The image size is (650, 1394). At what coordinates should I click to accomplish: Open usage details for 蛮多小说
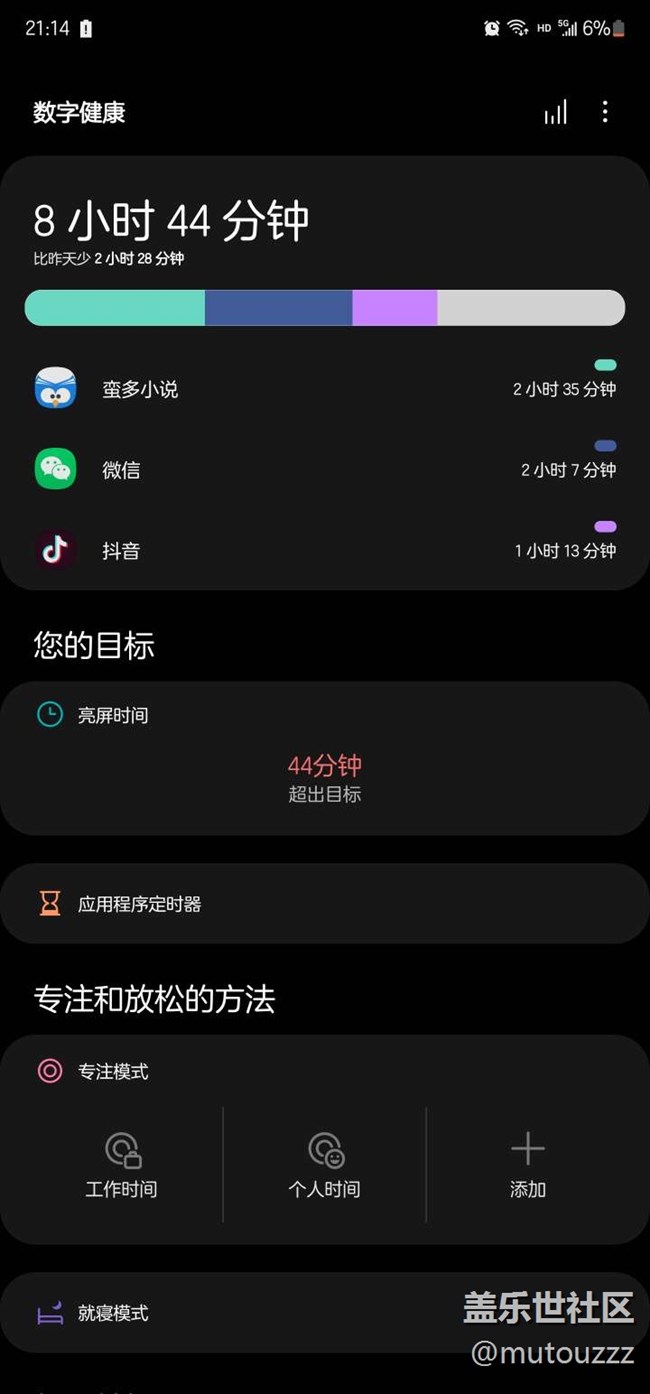325,389
